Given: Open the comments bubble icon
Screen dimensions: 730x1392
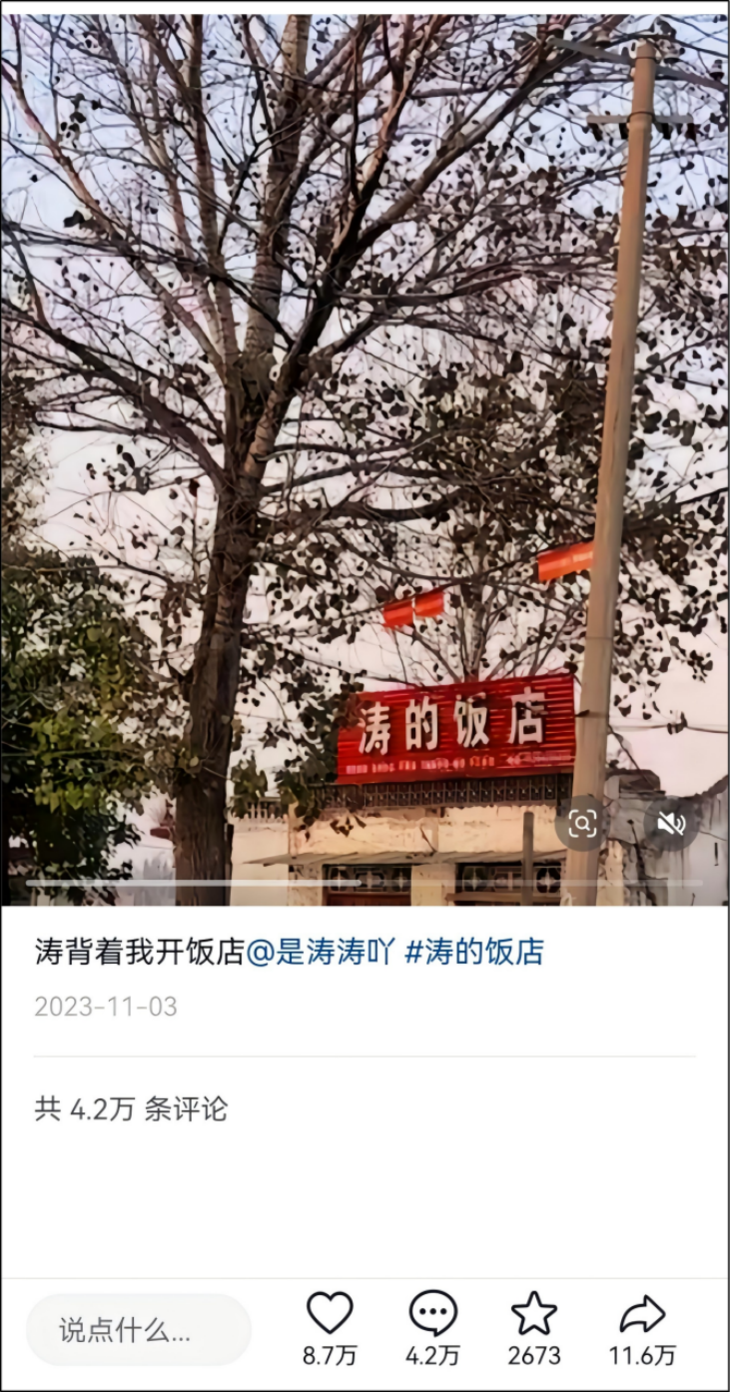Looking at the screenshot, I should 433,1313.
